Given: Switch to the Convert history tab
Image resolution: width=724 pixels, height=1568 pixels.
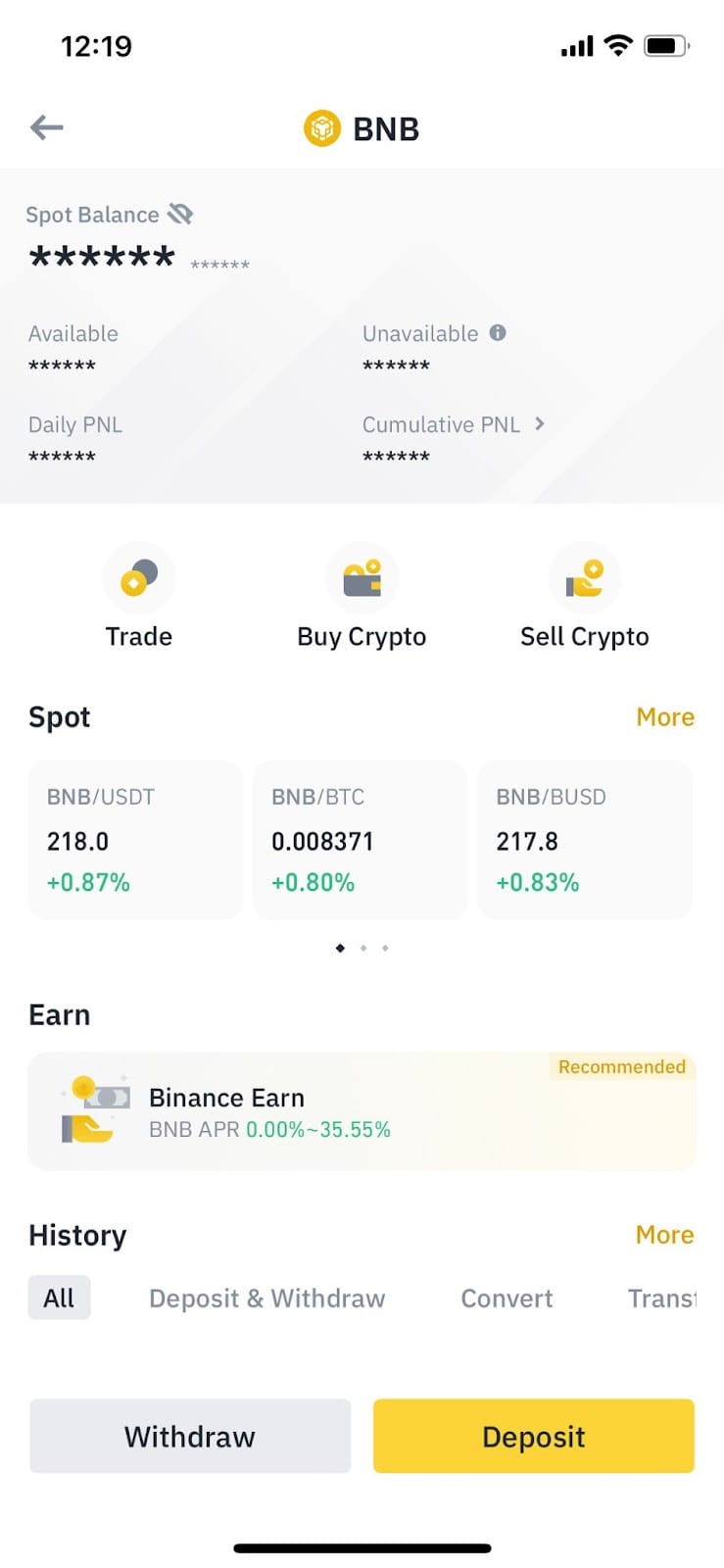Looking at the screenshot, I should (507, 1298).
